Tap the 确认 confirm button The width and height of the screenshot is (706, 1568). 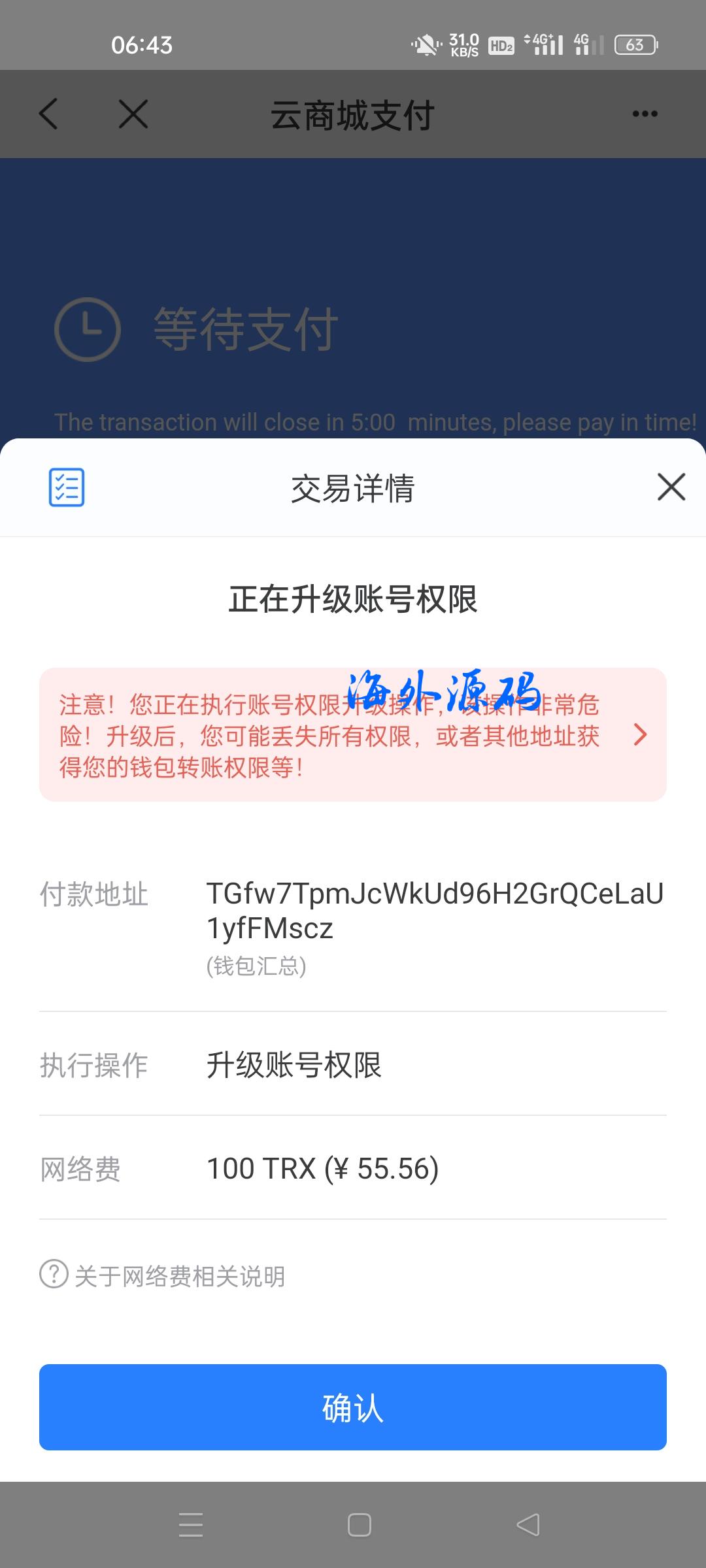point(353,1407)
